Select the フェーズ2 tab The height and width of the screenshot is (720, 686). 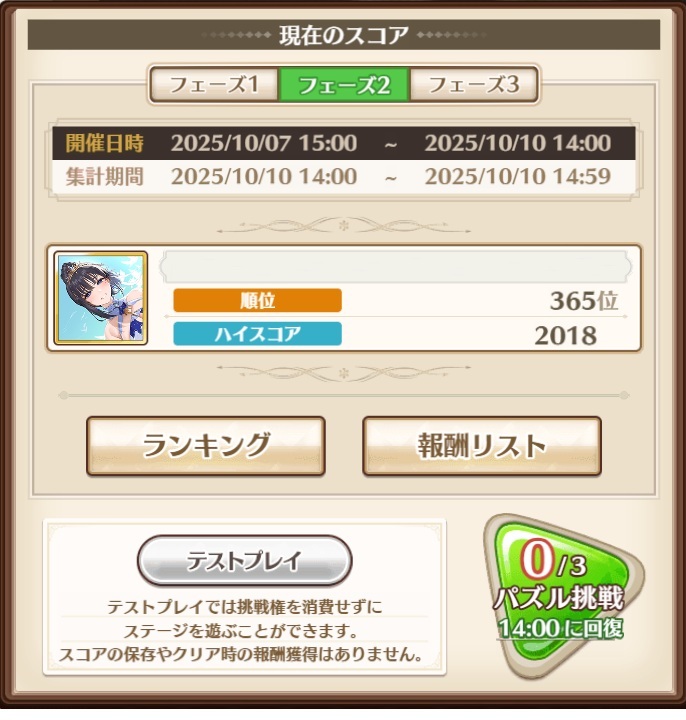(344, 84)
